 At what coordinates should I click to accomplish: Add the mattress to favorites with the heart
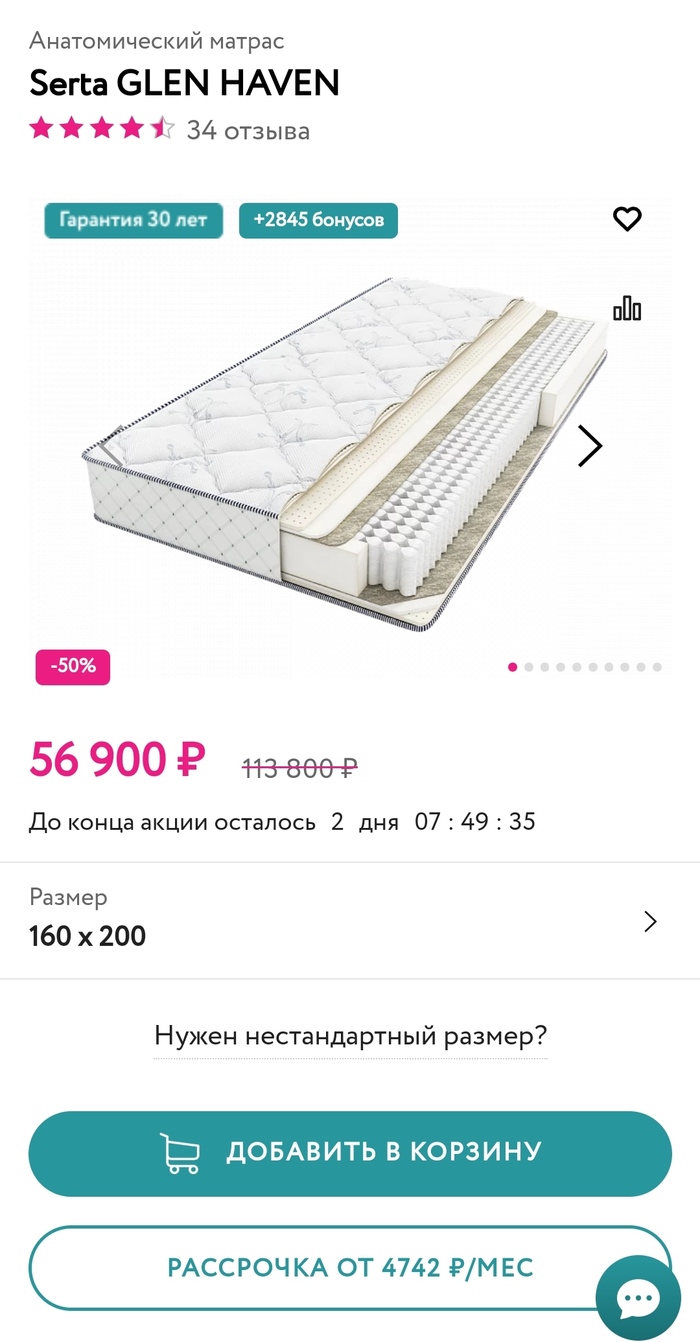(627, 219)
